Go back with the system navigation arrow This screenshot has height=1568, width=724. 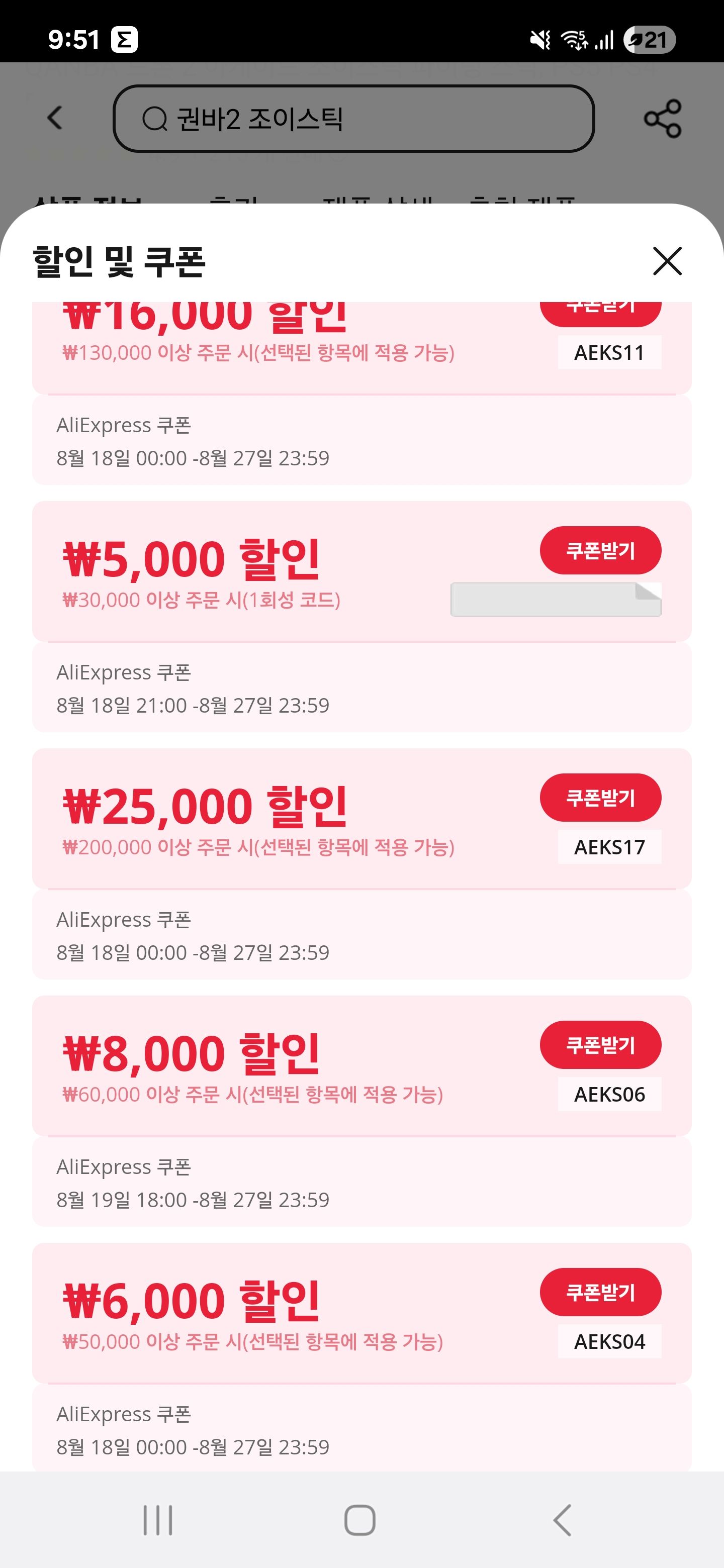(x=563, y=1520)
